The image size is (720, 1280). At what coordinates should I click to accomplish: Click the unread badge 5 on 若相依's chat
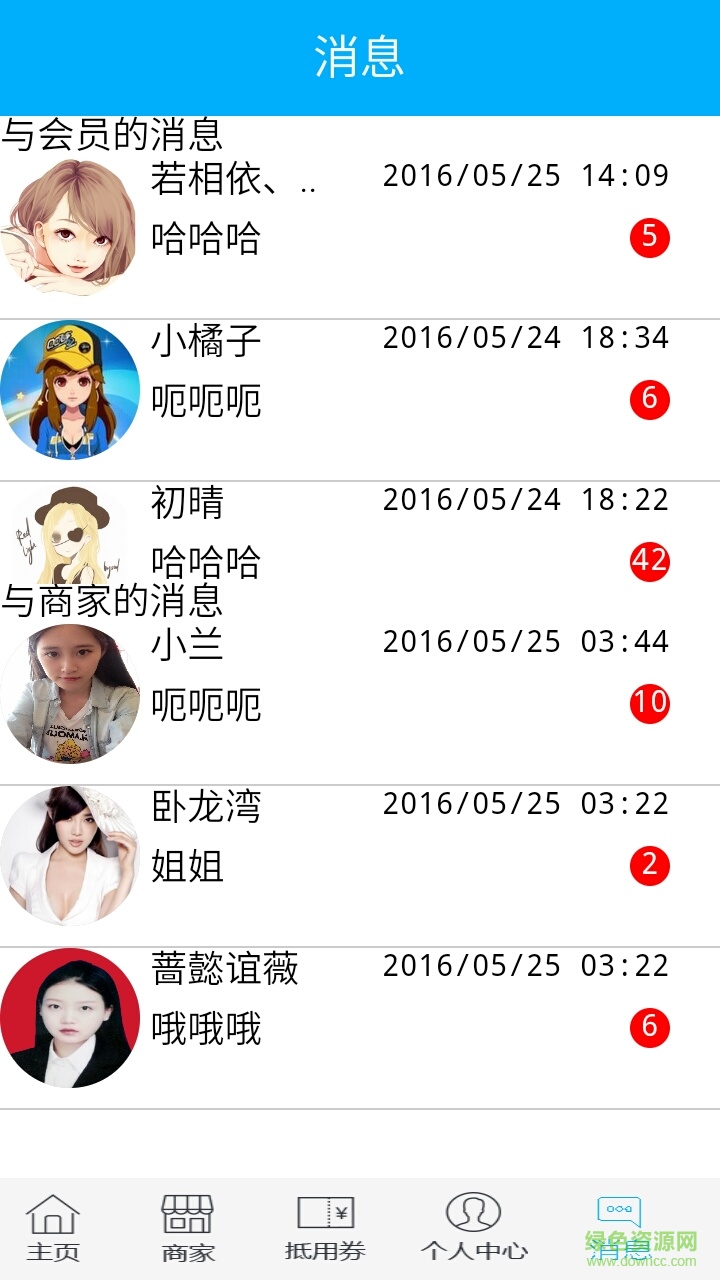648,237
